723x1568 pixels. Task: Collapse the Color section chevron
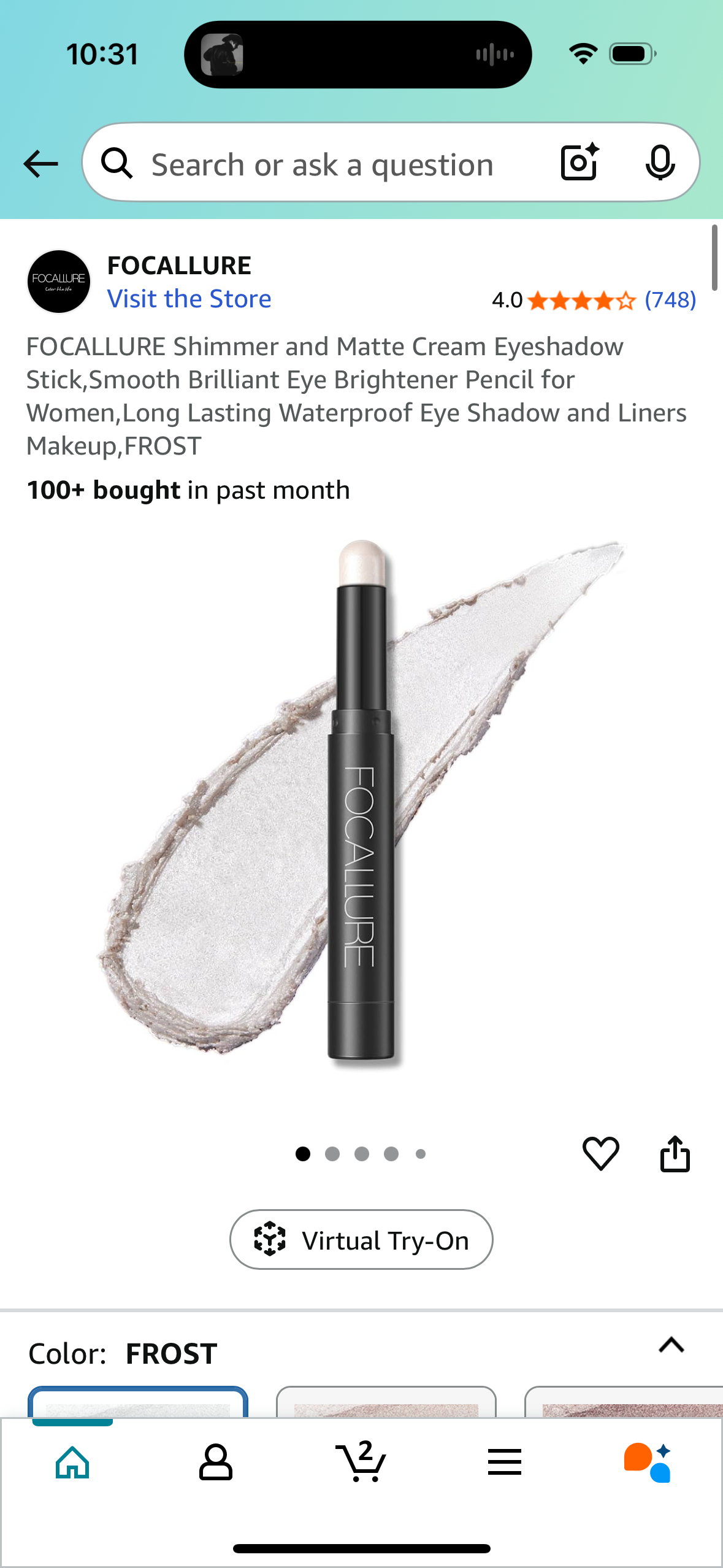click(671, 1345)
